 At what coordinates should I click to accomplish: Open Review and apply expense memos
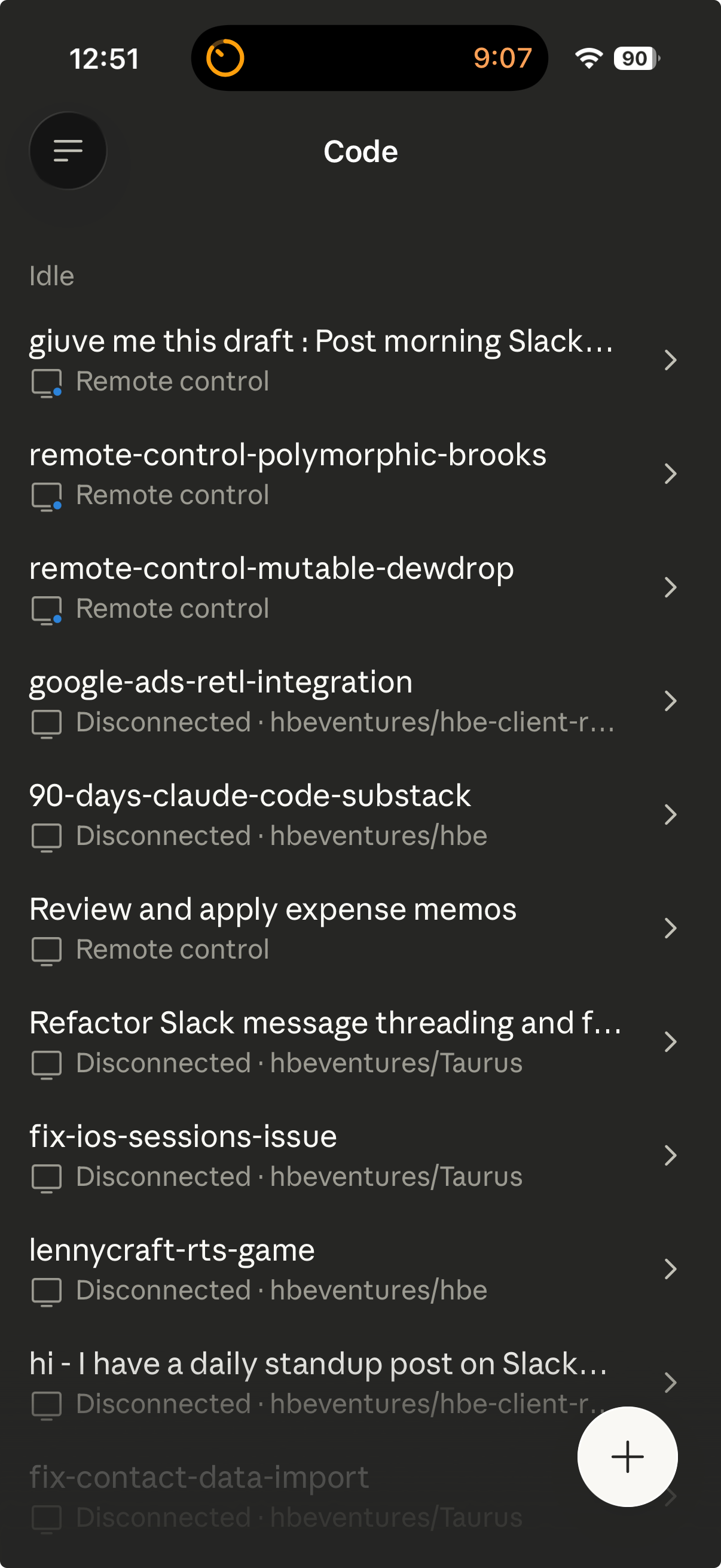[x=273, y=928]
